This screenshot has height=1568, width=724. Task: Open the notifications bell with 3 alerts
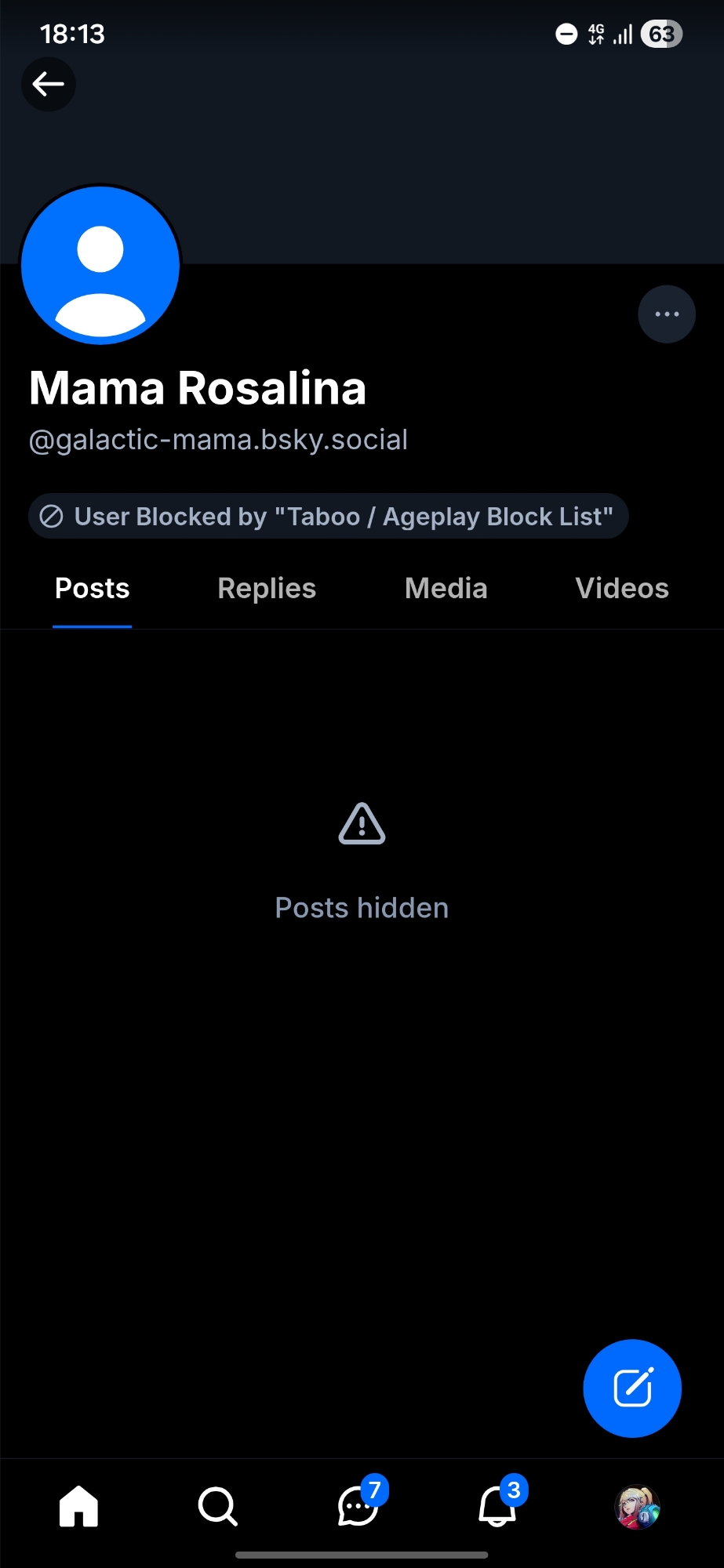(x=498, y=1506)
